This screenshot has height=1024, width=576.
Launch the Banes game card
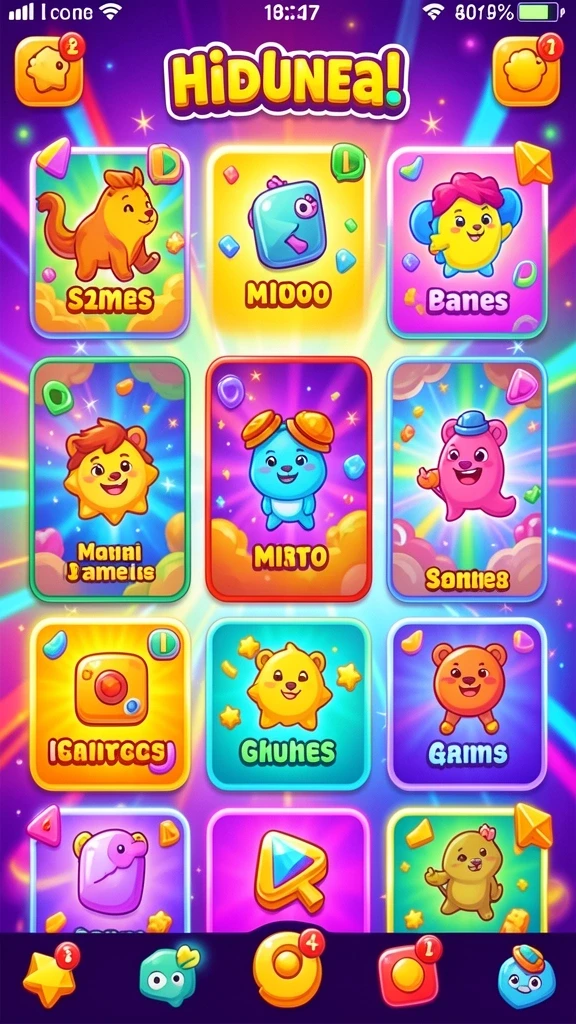tap(468, 242)
